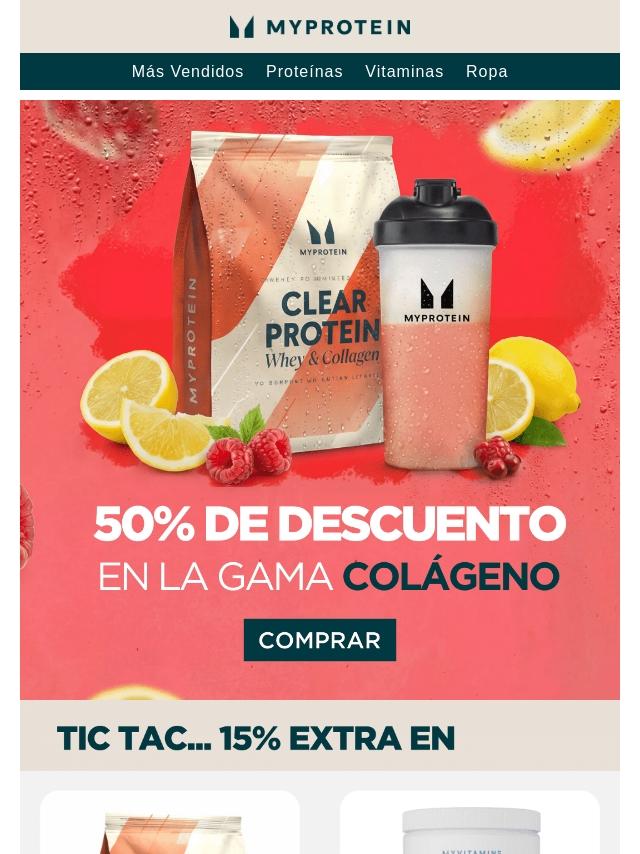The image size is (640, 854).
Task: Tap the COMPRAR button
Action: (x=320, y=640)
